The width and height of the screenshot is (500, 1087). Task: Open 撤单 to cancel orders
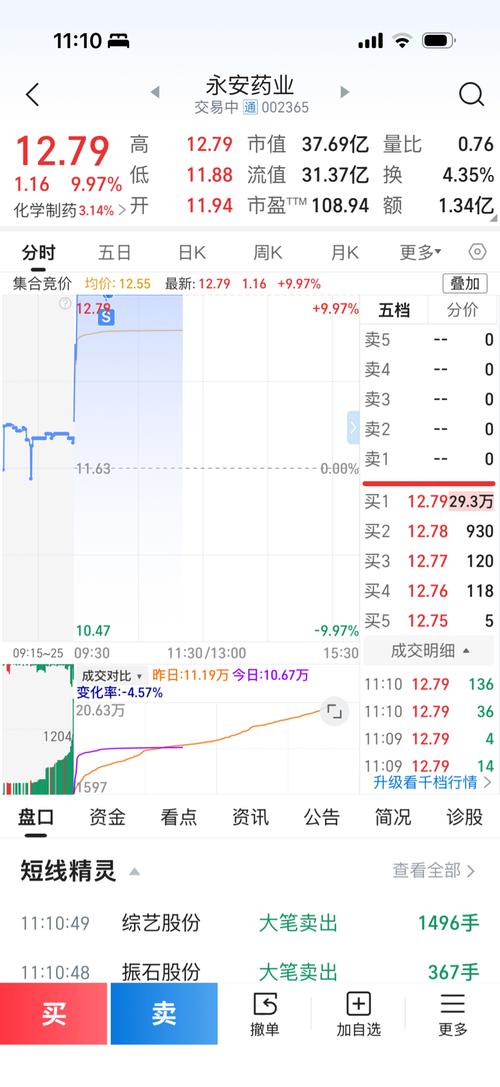(x=265, y=1014)
